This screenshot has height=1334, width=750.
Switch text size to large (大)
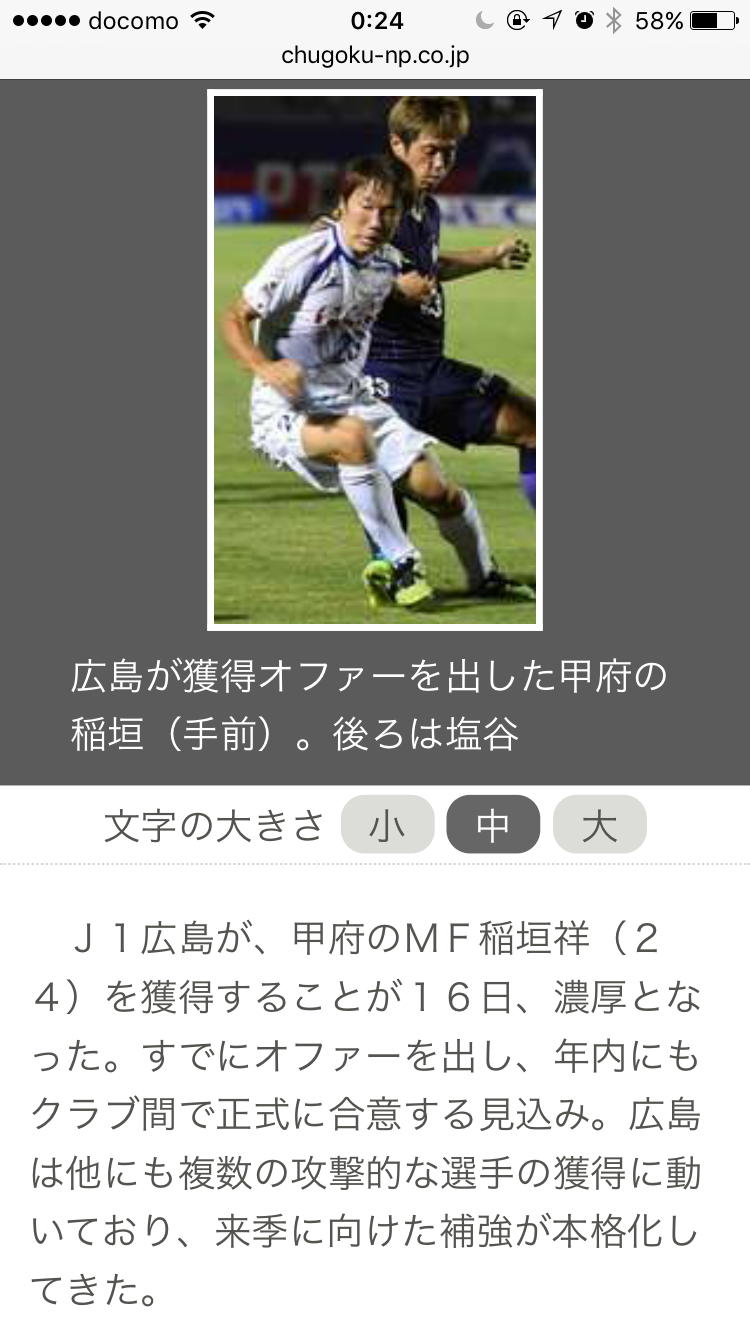click(599, 825)
